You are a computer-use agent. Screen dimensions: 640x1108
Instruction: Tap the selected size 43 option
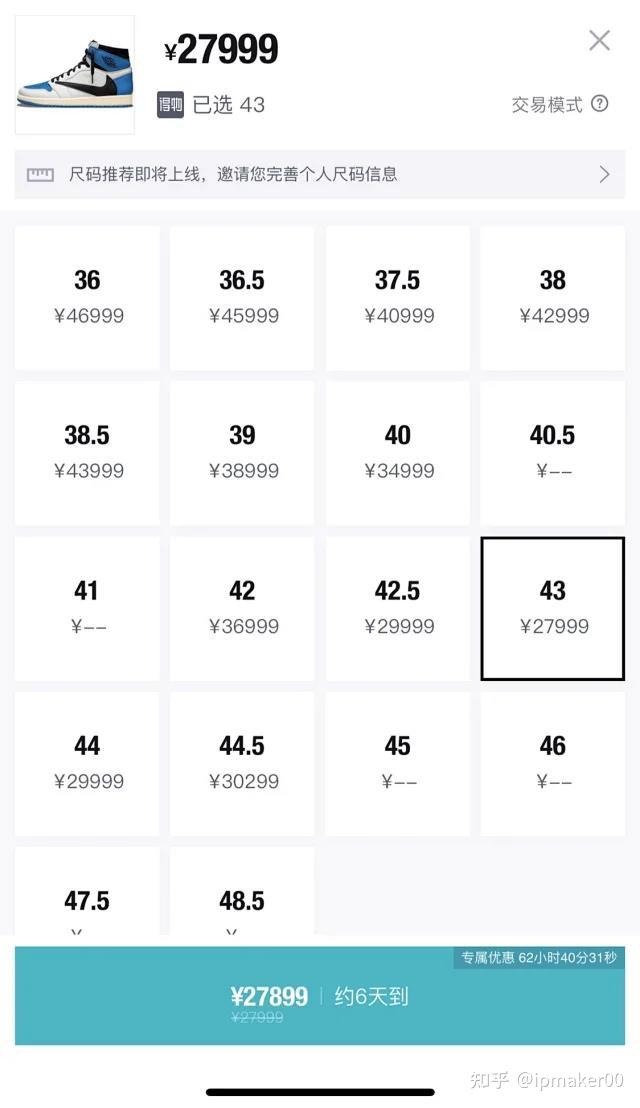[553, 608]
